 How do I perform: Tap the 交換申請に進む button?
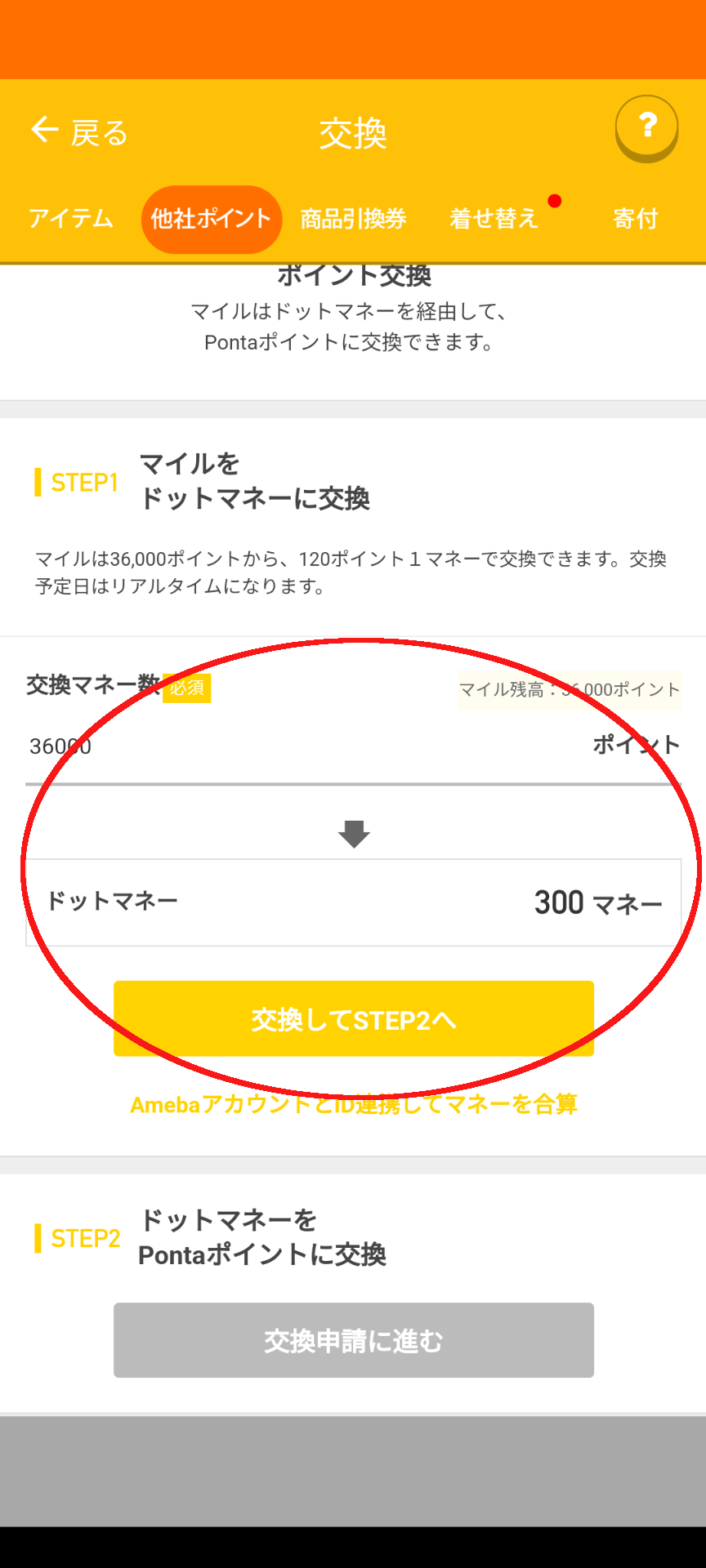(x=353, y=1339)
